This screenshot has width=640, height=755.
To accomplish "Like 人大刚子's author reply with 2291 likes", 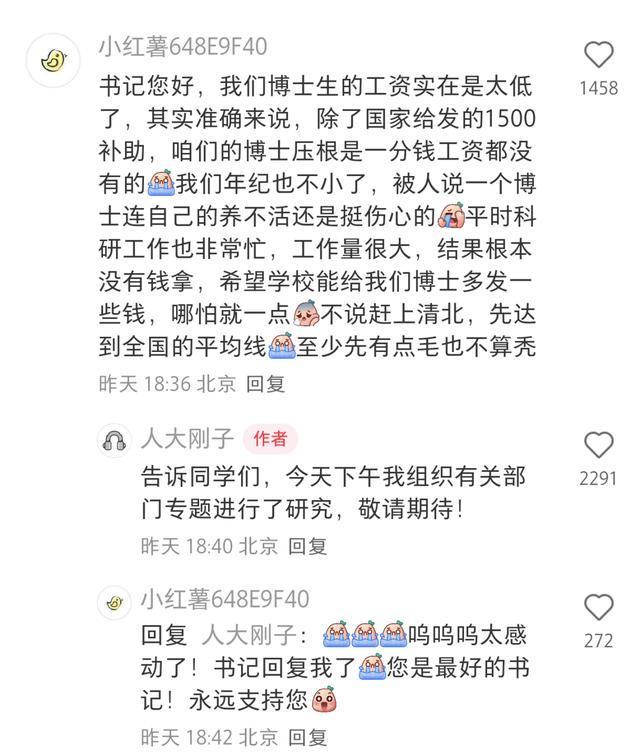I will pos(599,445).
